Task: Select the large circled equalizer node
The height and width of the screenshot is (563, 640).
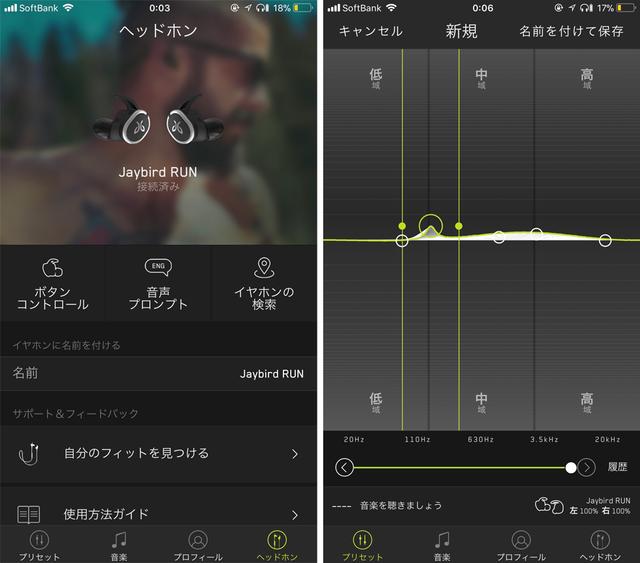Action: pos(430,226)
